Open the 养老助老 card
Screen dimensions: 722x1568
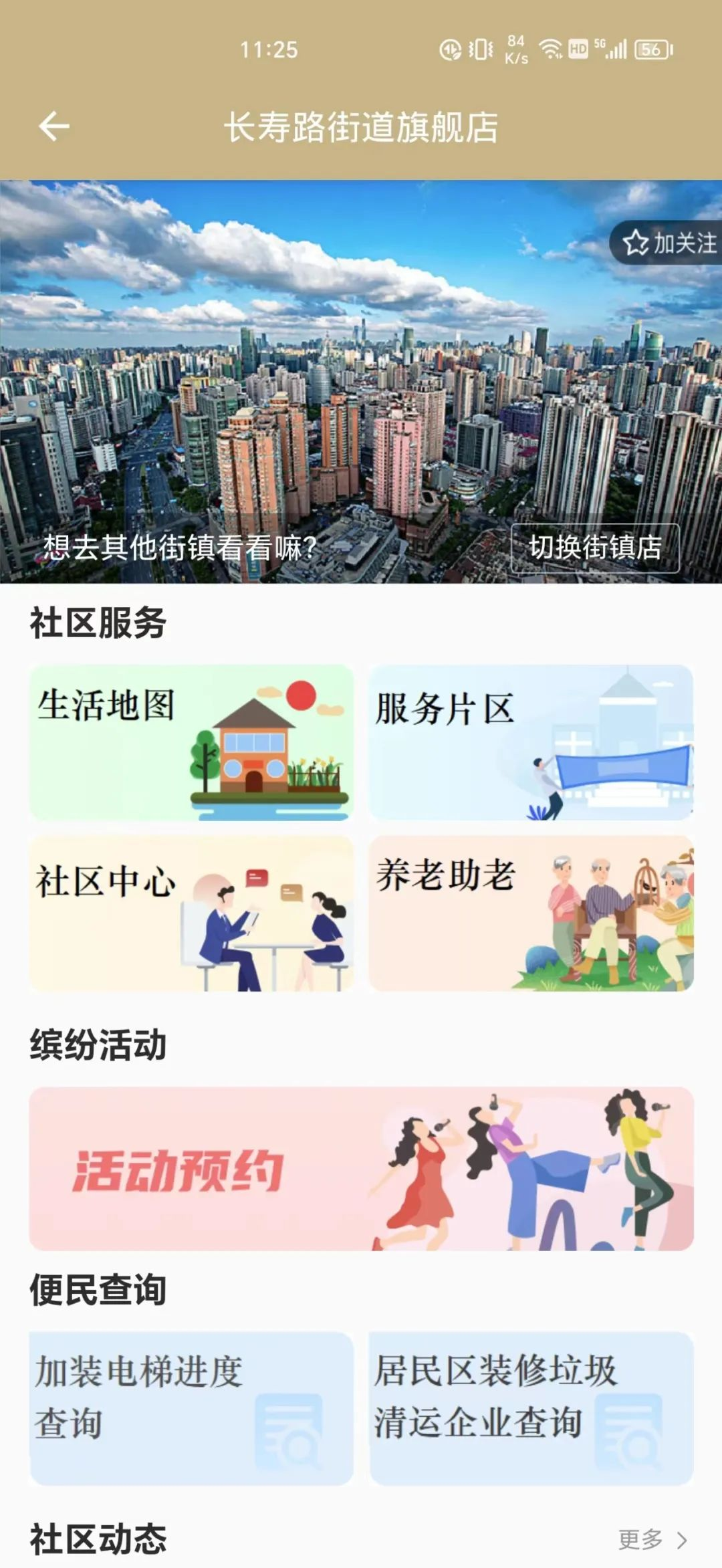pyautogui.click(x=531, y=913)
